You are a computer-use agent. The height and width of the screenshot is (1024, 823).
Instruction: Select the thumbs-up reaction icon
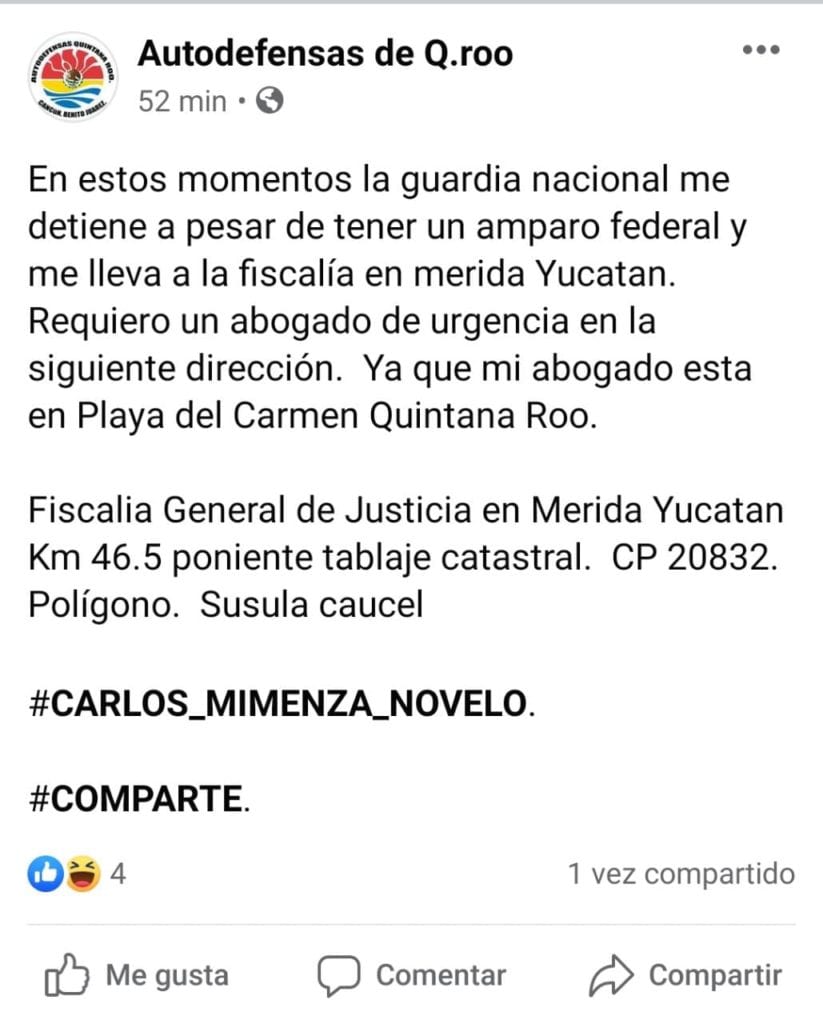tap(44, 872)
